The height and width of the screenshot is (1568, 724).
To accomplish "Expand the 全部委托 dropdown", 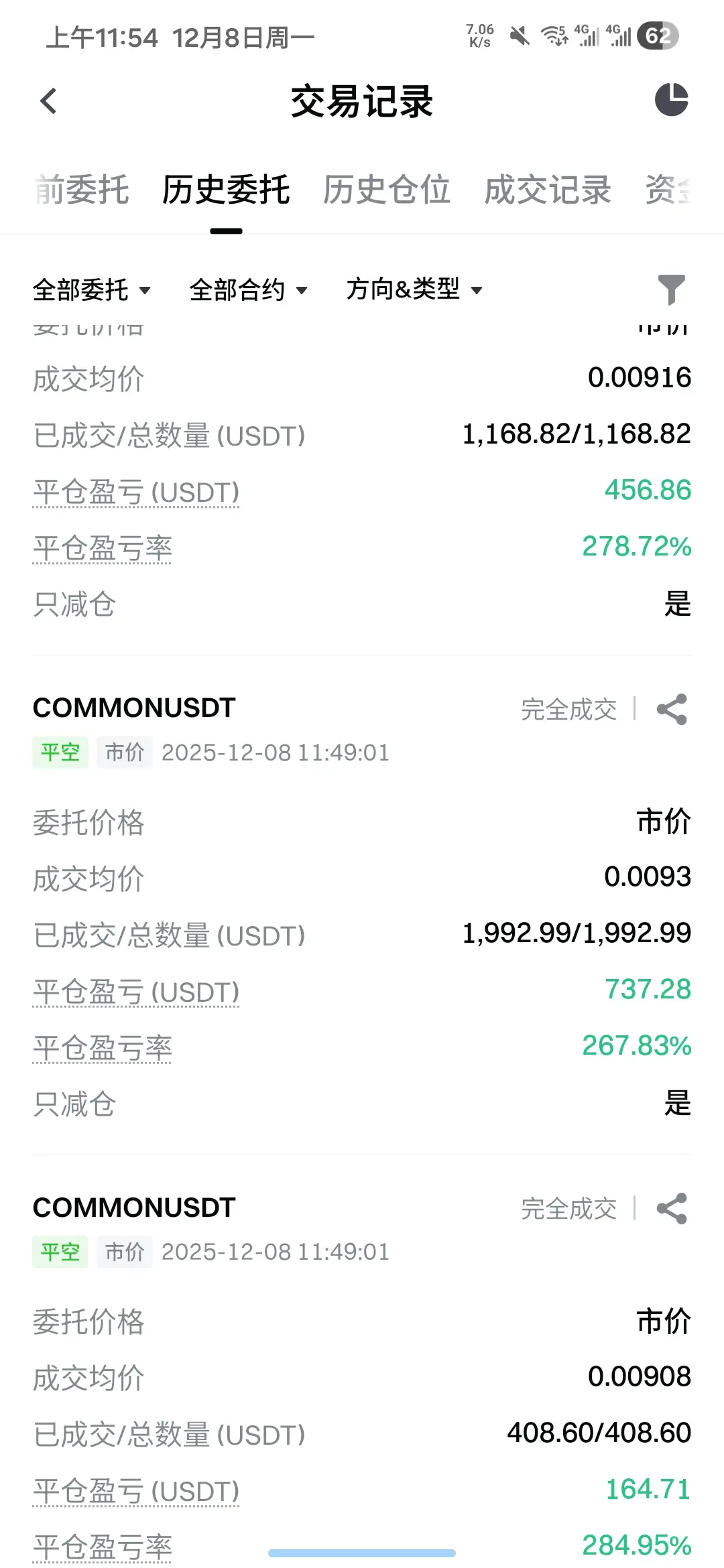I will (x=92, y=290).
